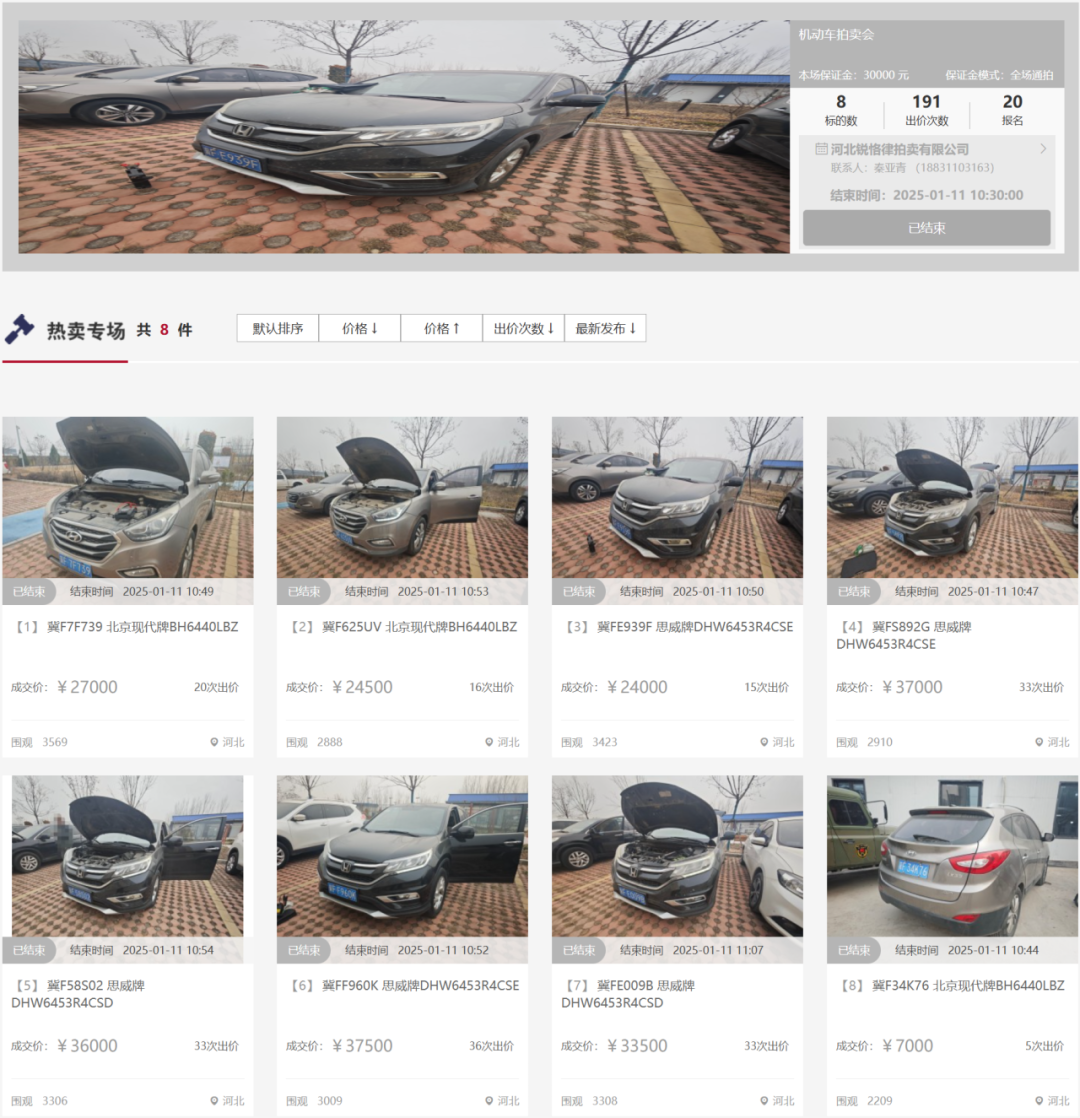Sort by 默认排序 default order
Viewport: 1080px width, 1118px height.
pyautogui.click(x=277, y=328)
